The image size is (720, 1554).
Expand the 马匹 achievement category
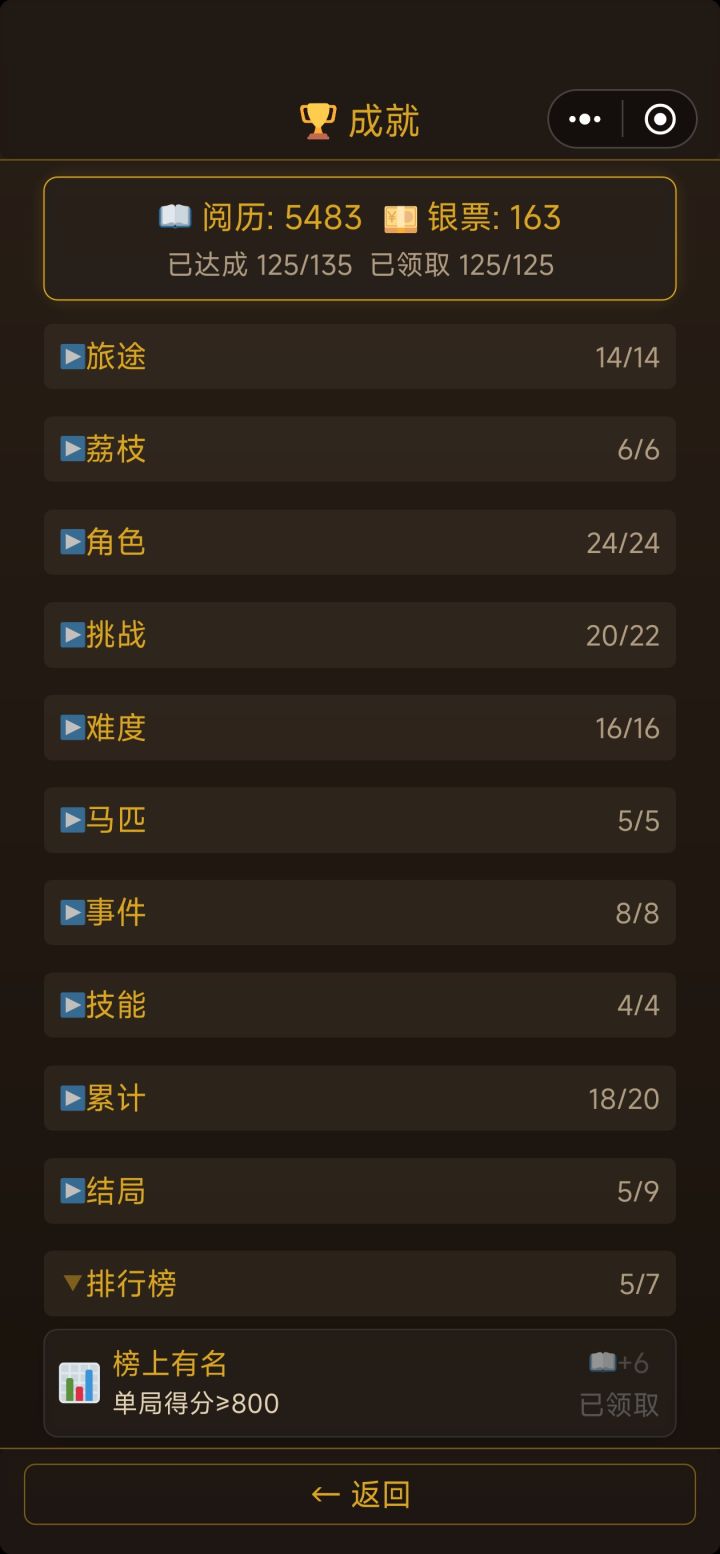(x=360, y=820)
